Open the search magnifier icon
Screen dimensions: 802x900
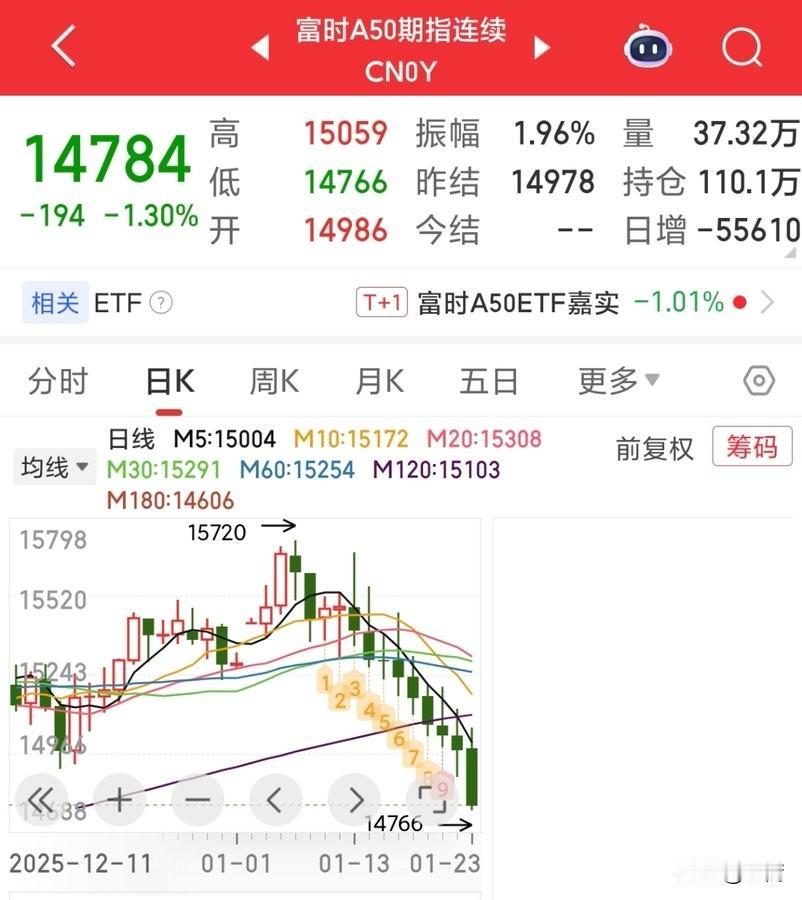pos(740,46)
